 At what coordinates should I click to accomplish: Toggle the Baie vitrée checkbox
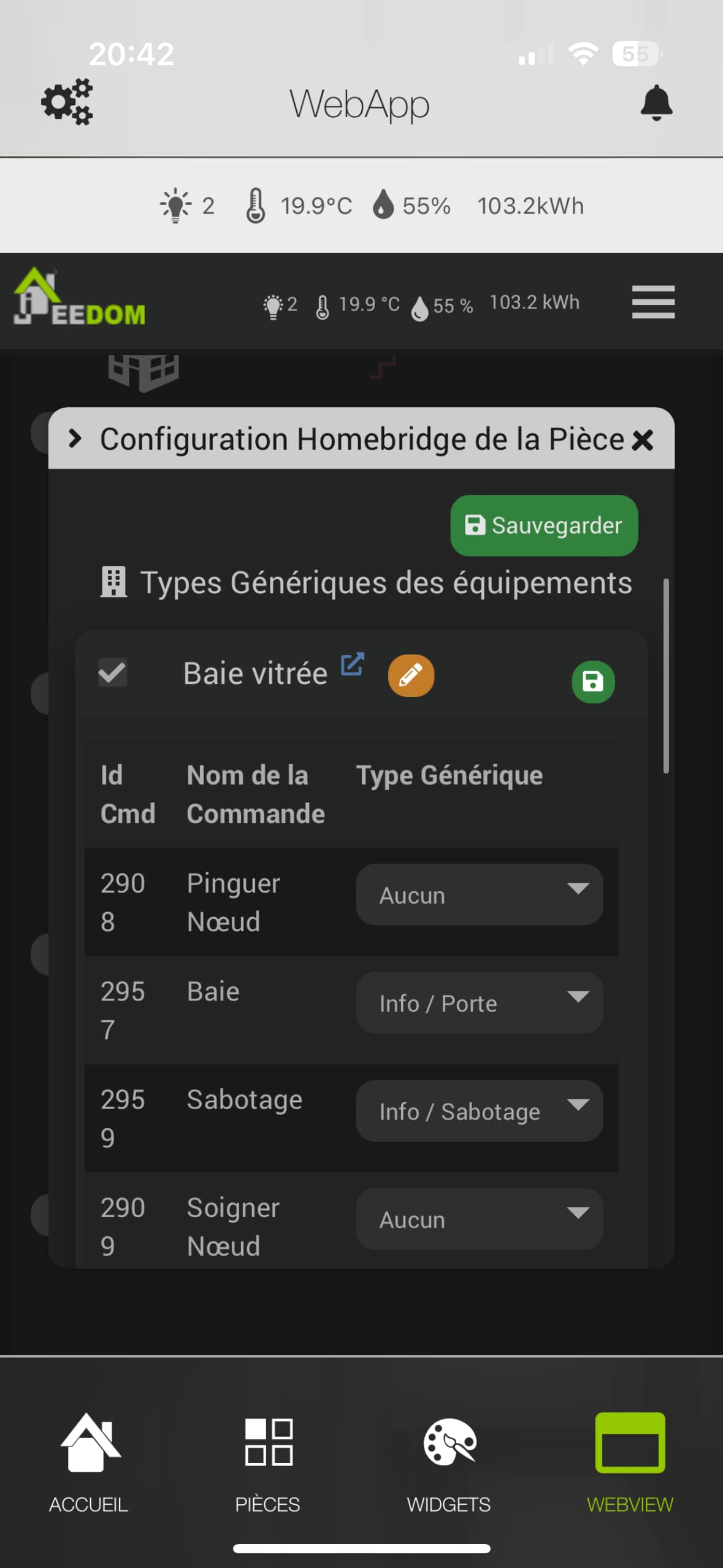[113, 673]
